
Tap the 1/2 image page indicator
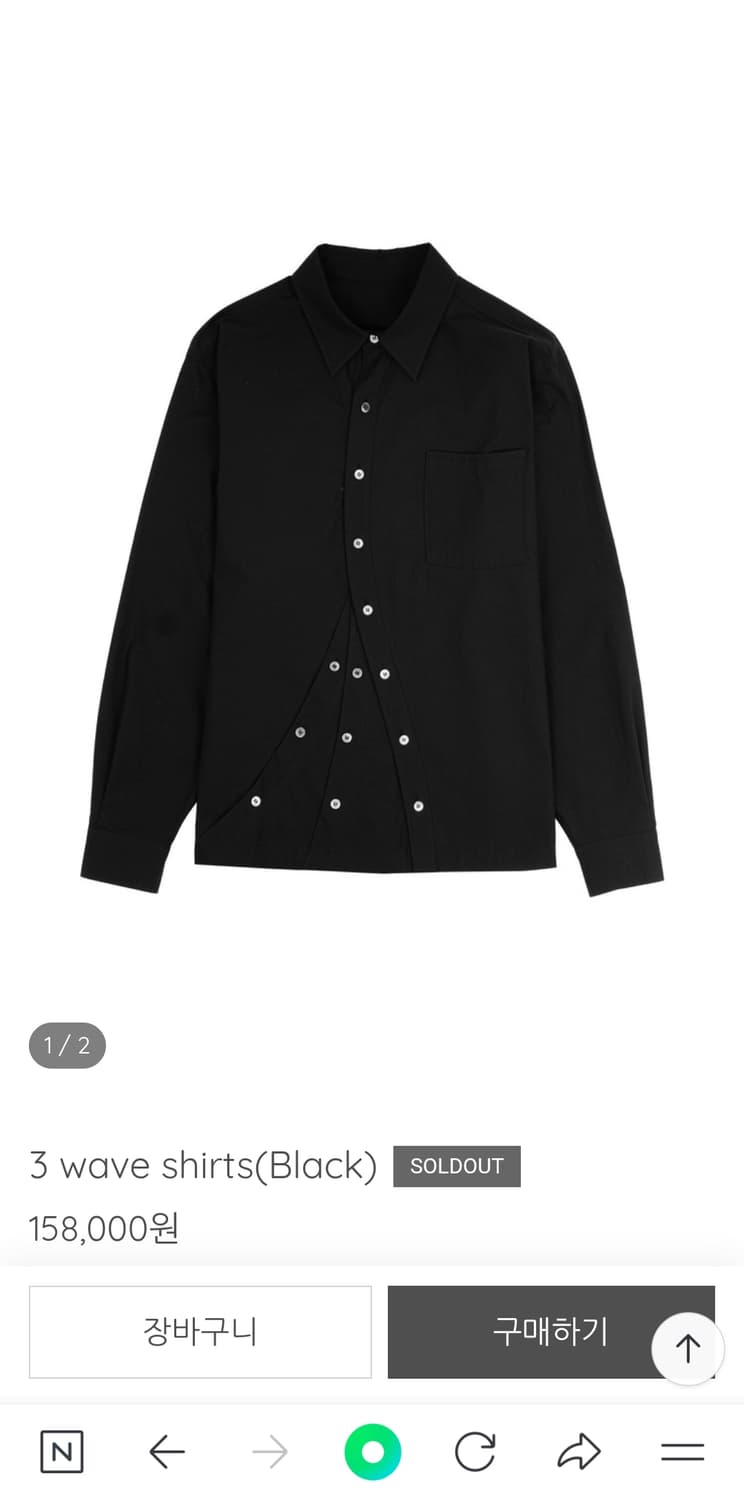67,1046
